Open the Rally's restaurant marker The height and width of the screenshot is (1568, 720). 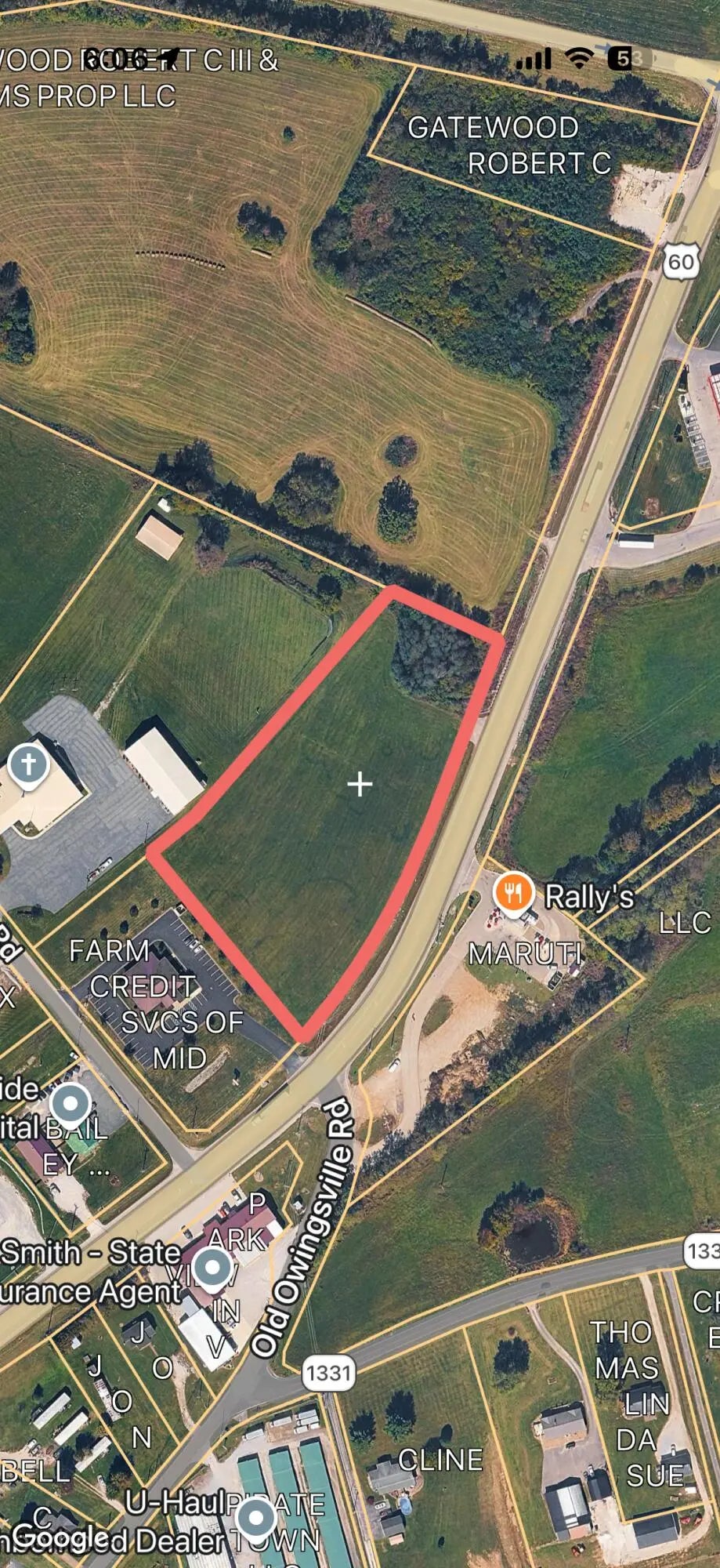point(513,892)
